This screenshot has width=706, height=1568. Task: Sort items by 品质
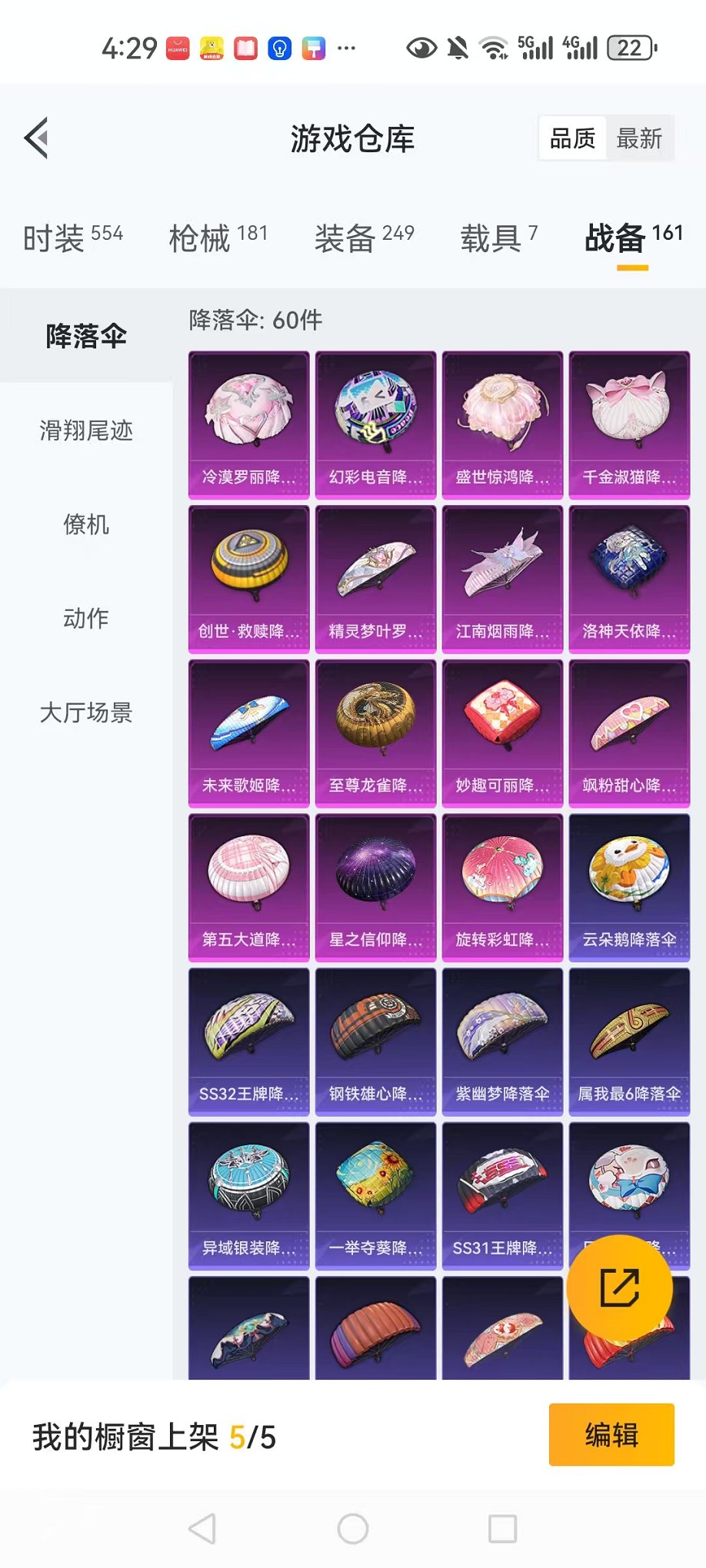click(x=572, y=138)
